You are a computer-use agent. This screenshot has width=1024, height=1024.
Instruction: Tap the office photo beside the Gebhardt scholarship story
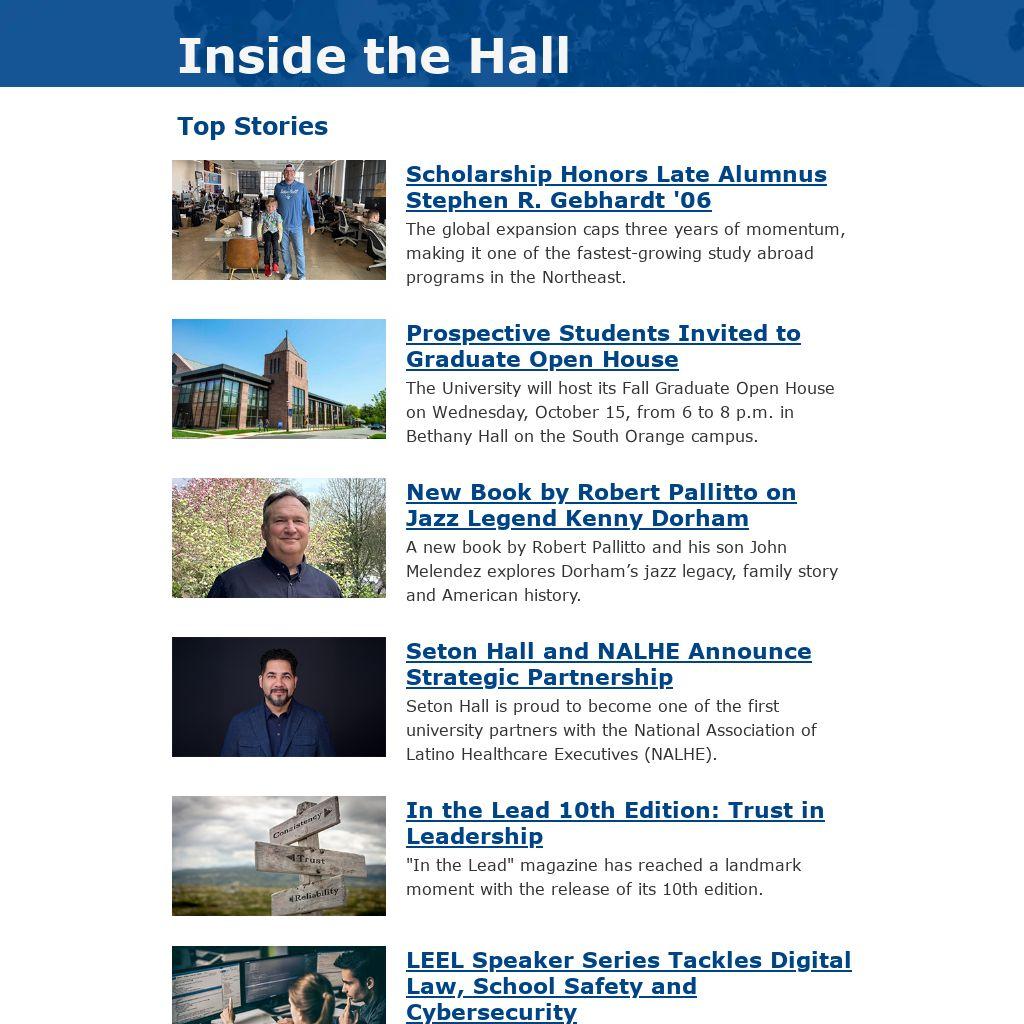click(279, 220)
